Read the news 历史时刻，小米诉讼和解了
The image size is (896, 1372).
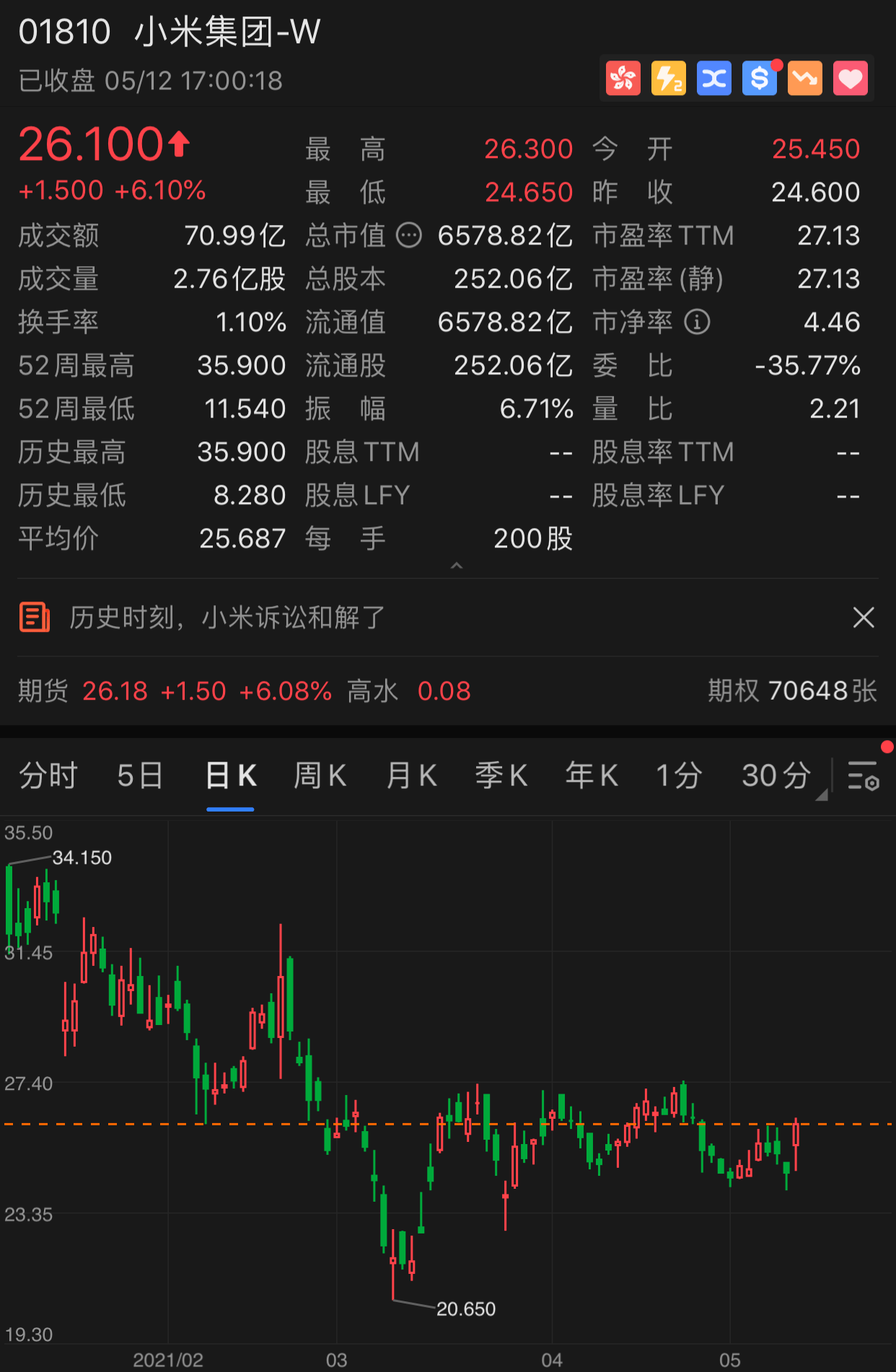pyautogui.click(x=227, y=617)
